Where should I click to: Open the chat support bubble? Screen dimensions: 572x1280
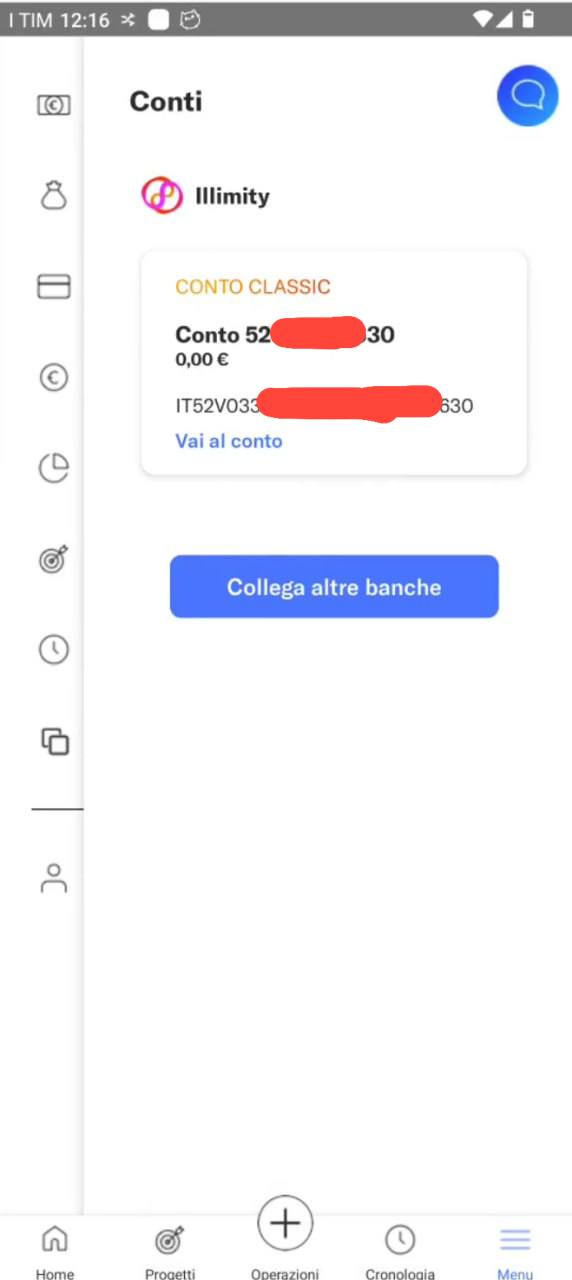tap(527, 96)
